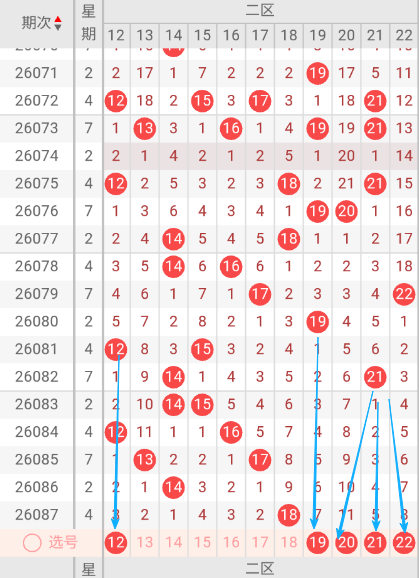Select number 15 in the 选号 row

202,543
